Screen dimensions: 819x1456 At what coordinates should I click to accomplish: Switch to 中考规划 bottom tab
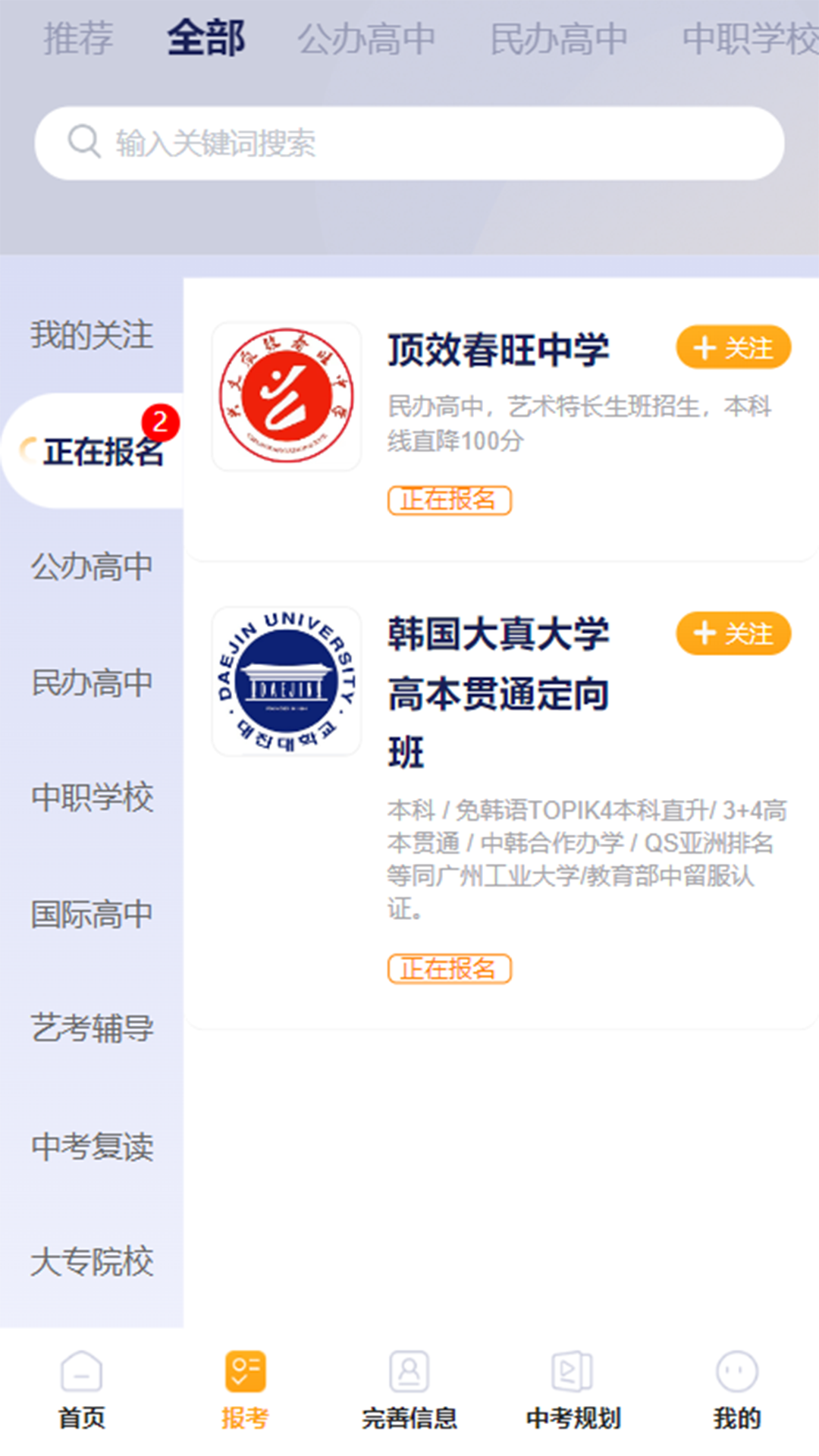coord(573,1389)
